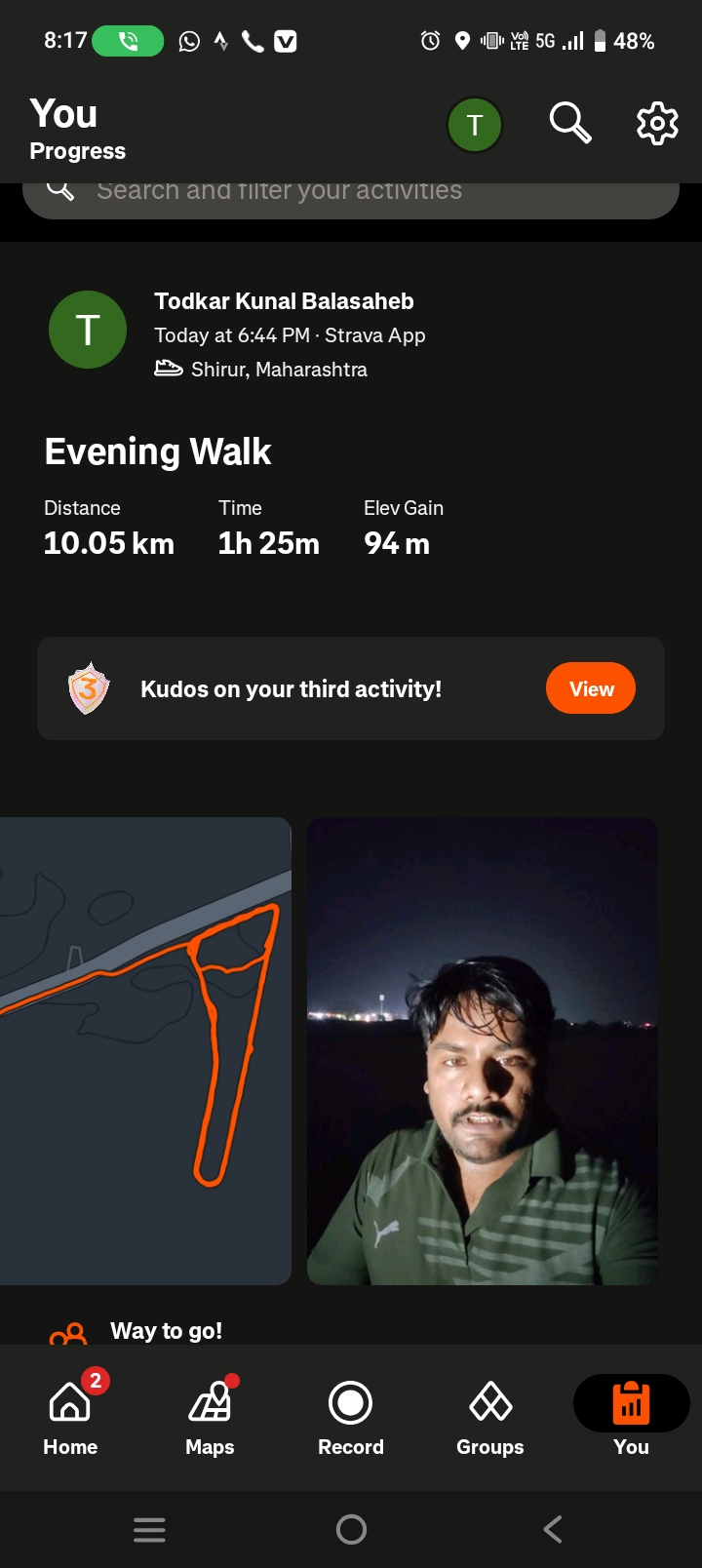Open the orange route map thumbnail
Image resolution: width=702 pixels, height=1568 pixels.
click(x=145, y=1050)
